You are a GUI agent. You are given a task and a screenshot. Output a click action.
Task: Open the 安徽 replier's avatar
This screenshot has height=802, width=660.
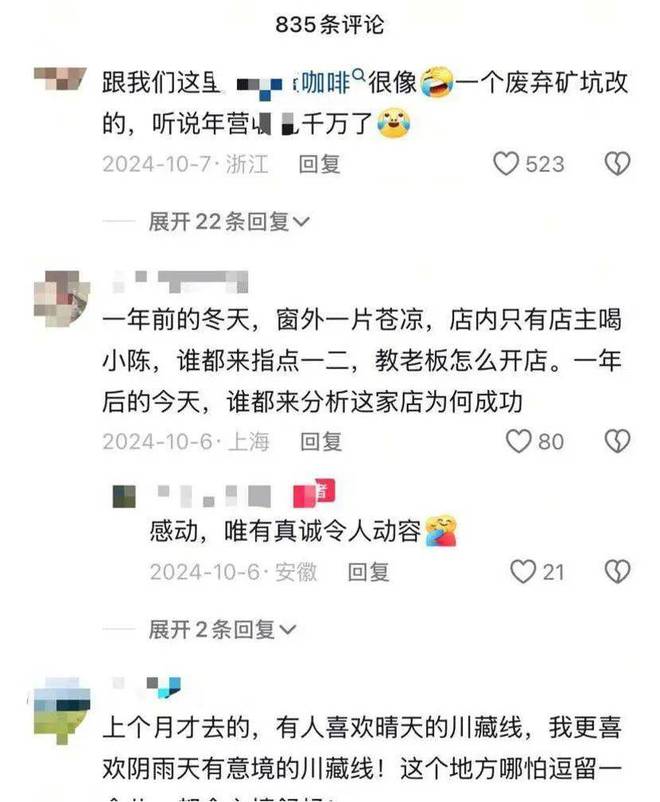coord(124,496)
